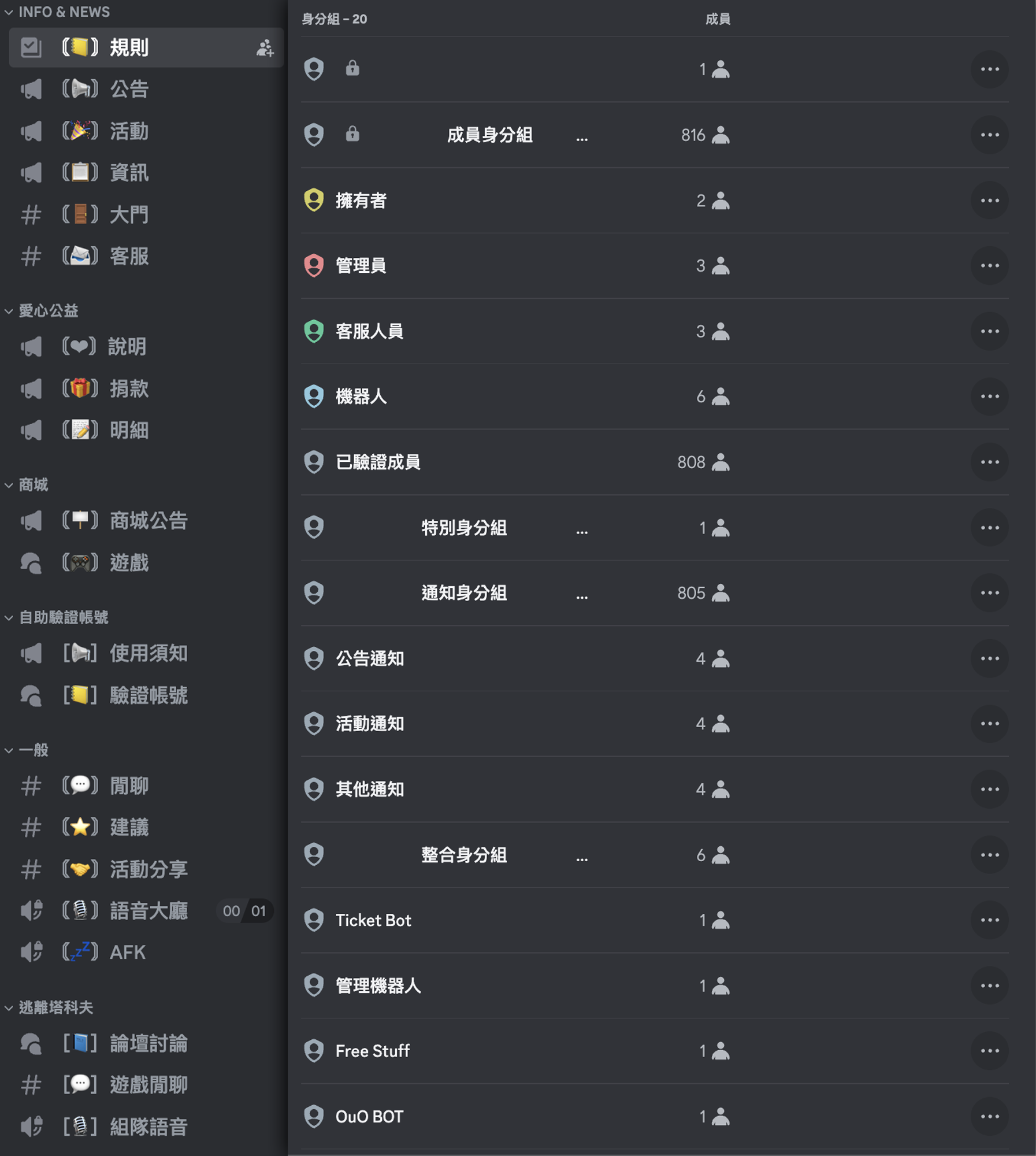The image size is (1036, 1156).
Task: View members of 客服人員 role
Action: 713,331
